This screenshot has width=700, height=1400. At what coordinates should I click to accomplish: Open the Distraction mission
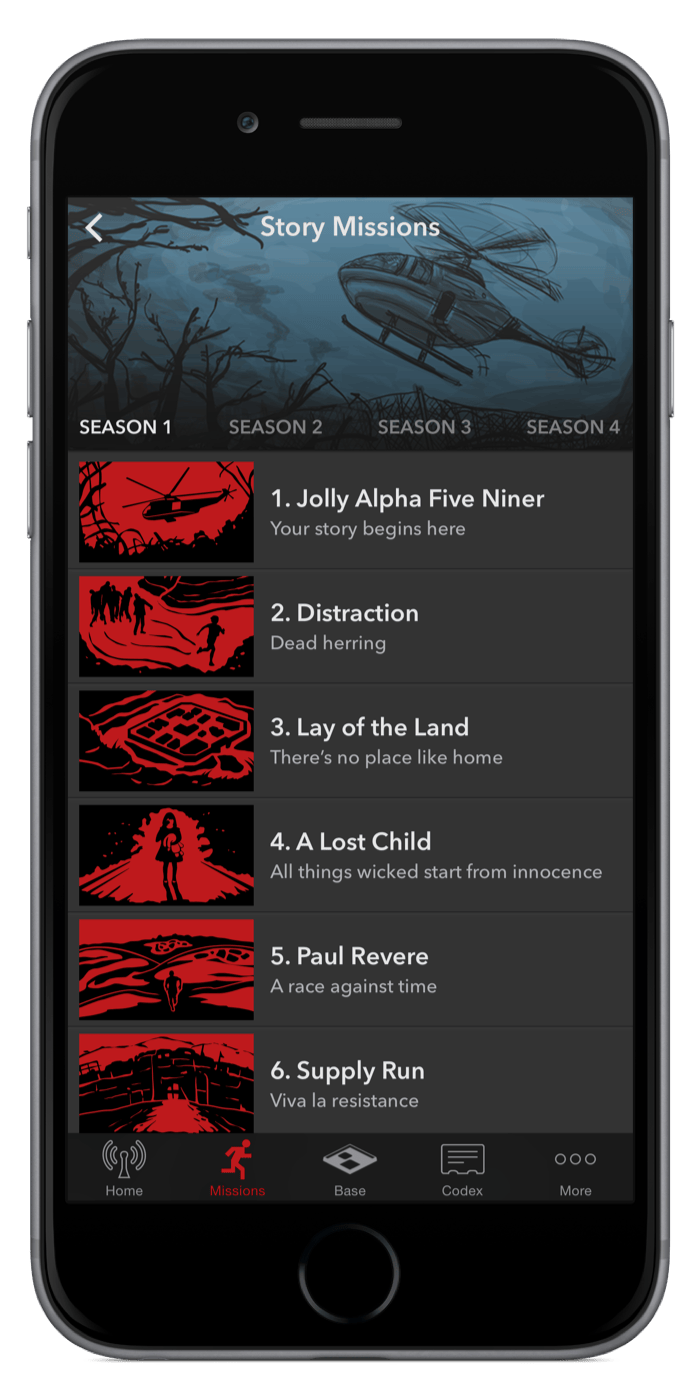pyautogui.click(x=345, y=626)
